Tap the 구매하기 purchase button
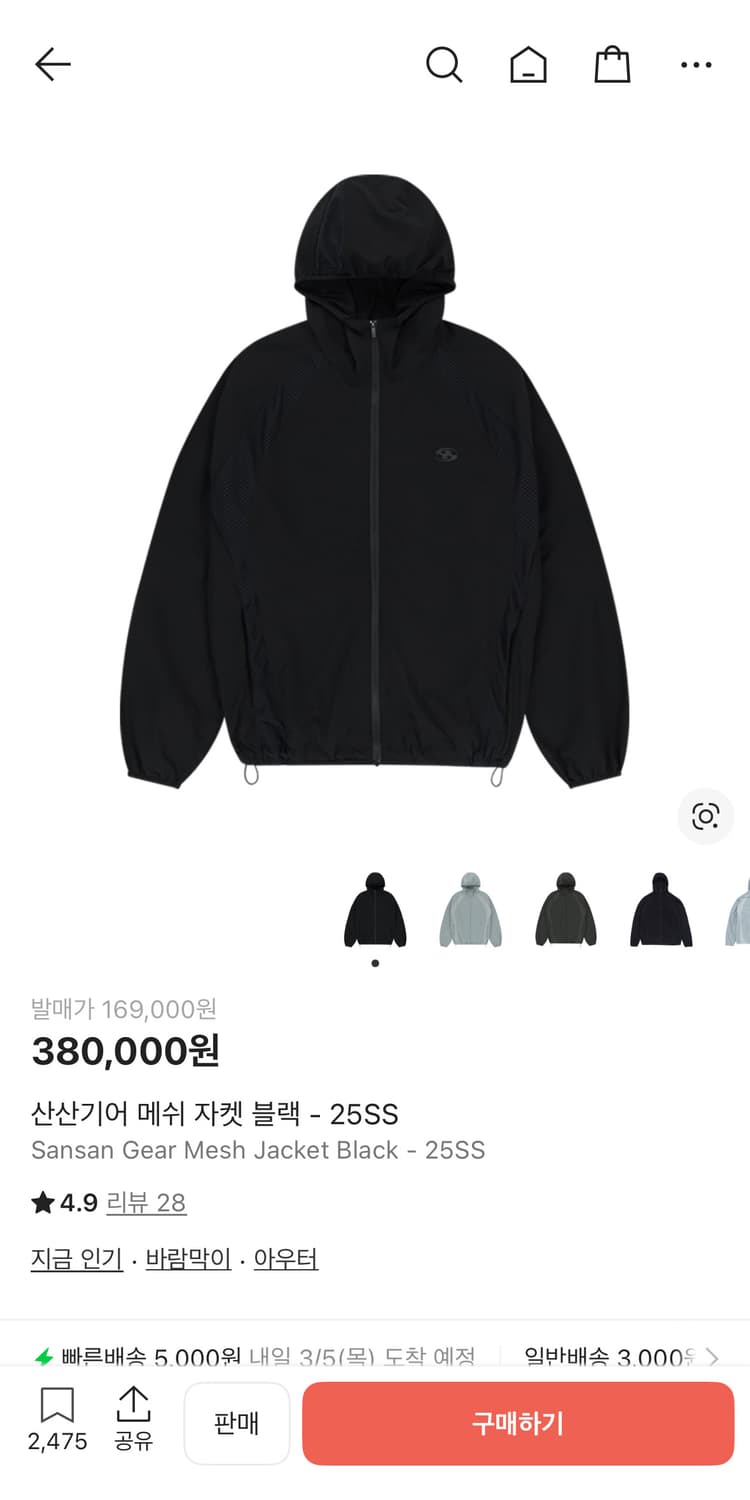Image resolution: width=750 pixels, height=1500 pixels. [x=517, y=1422]
